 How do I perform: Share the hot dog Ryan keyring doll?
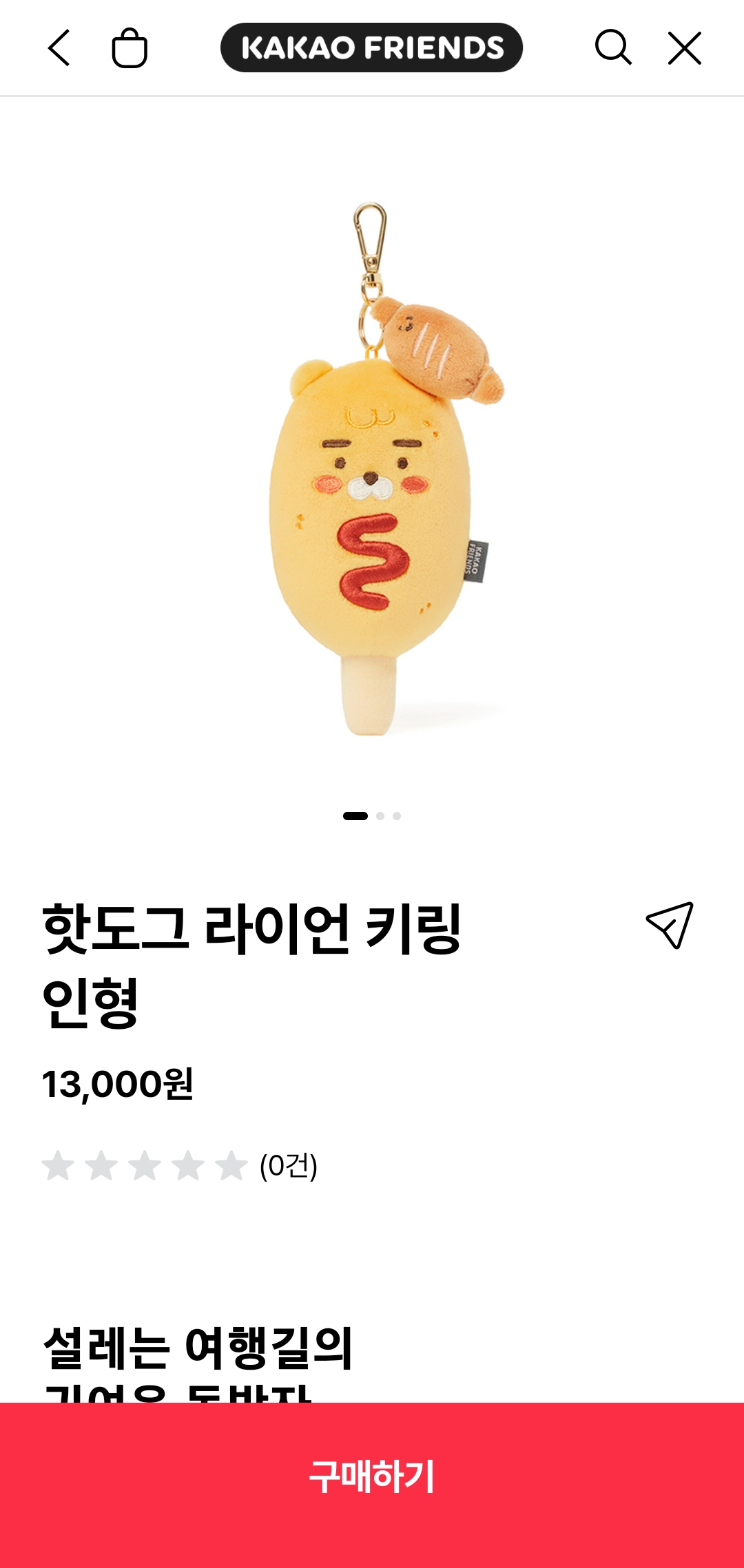tap(670, 926)
